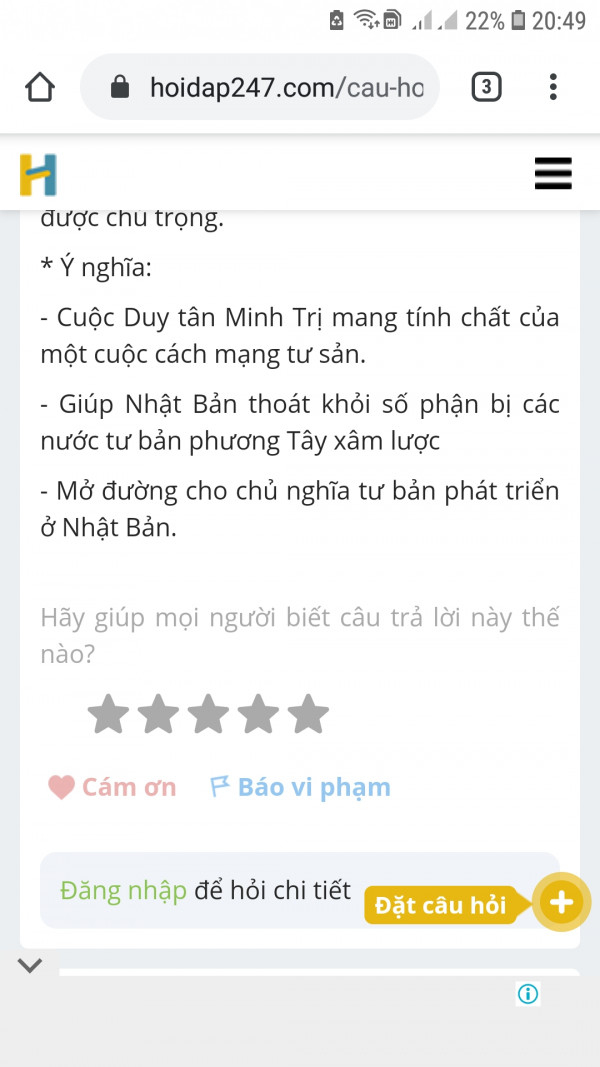
Task: Go to the browser home page
Action: click(40, 88)
